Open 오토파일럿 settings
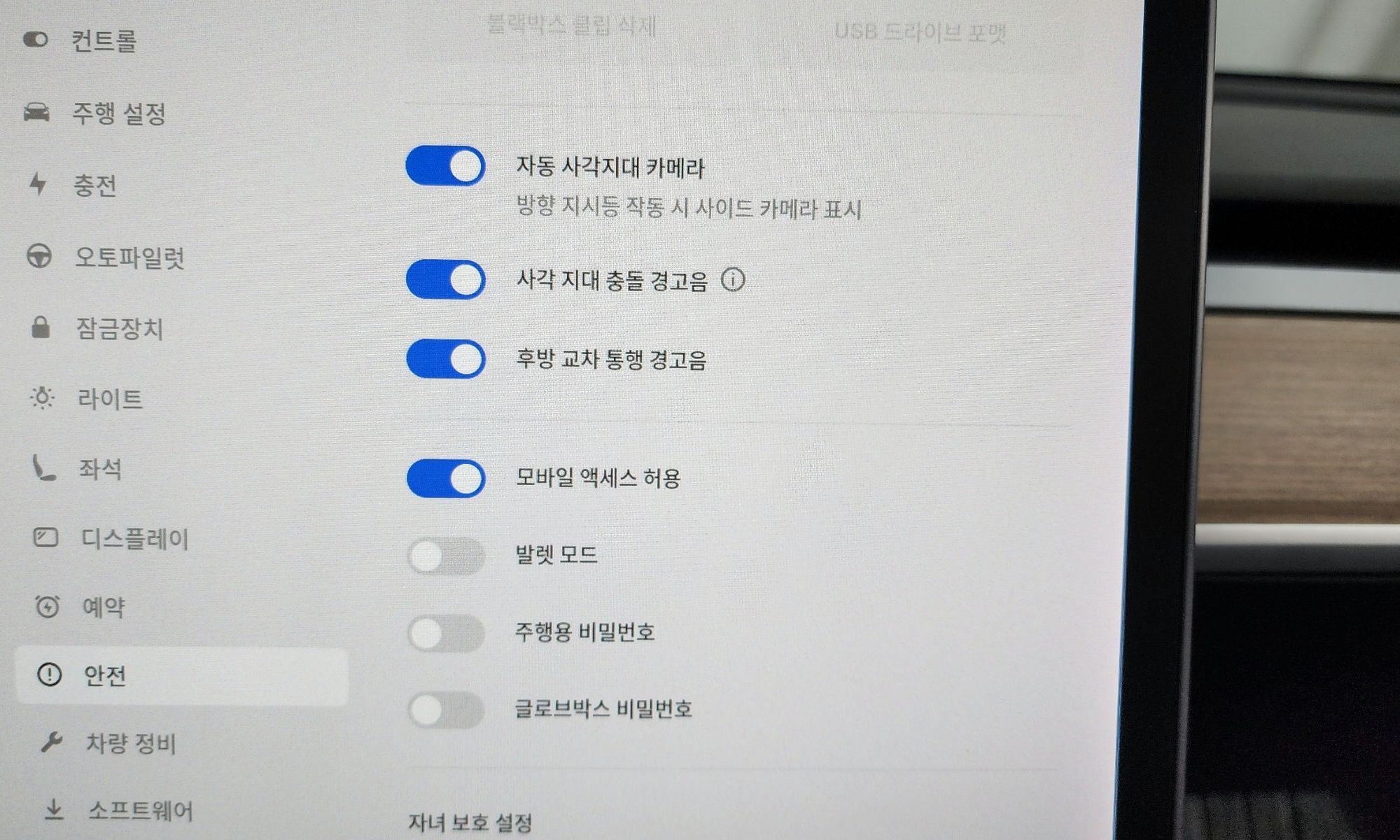This screenshot has height=840, width=1400. click(129, 258)
